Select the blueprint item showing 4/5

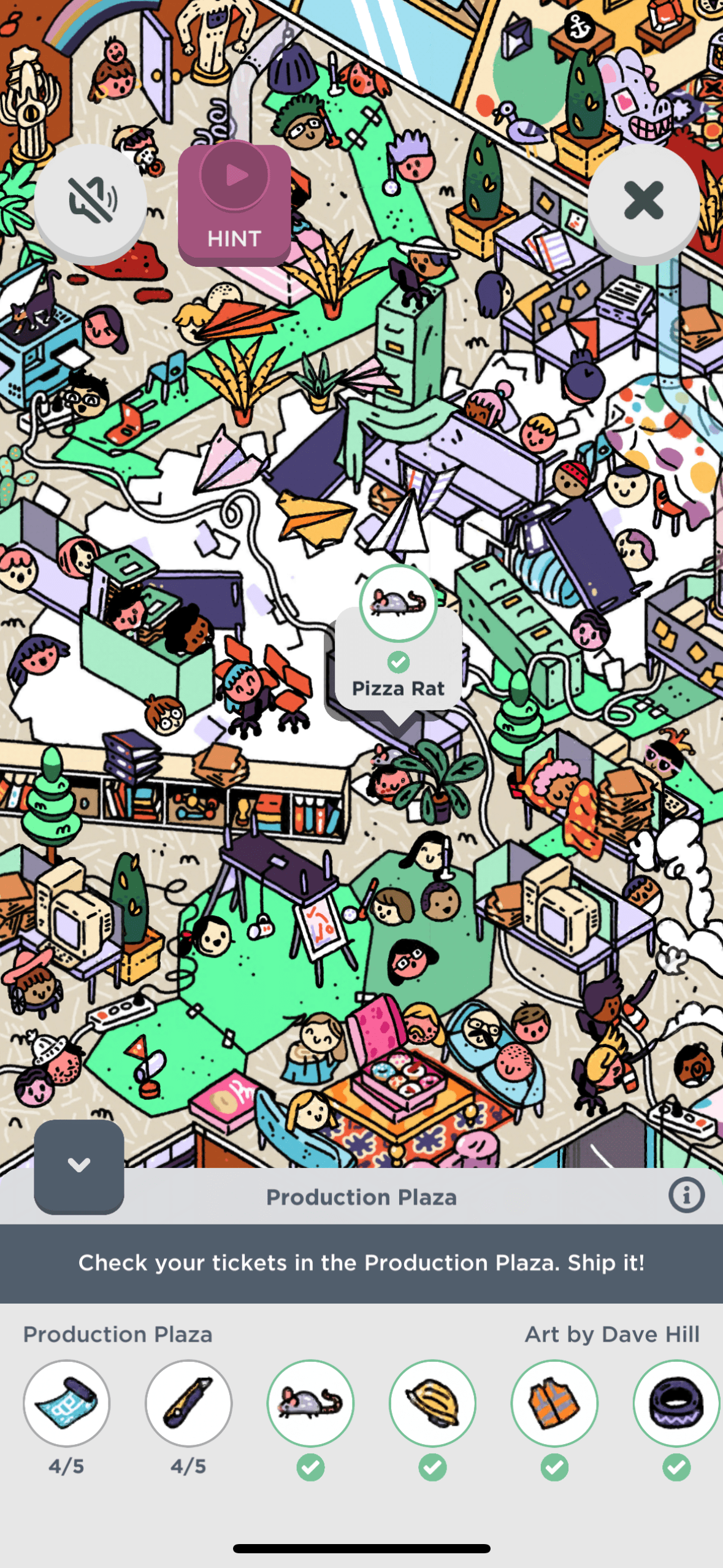pos(66,1404)
